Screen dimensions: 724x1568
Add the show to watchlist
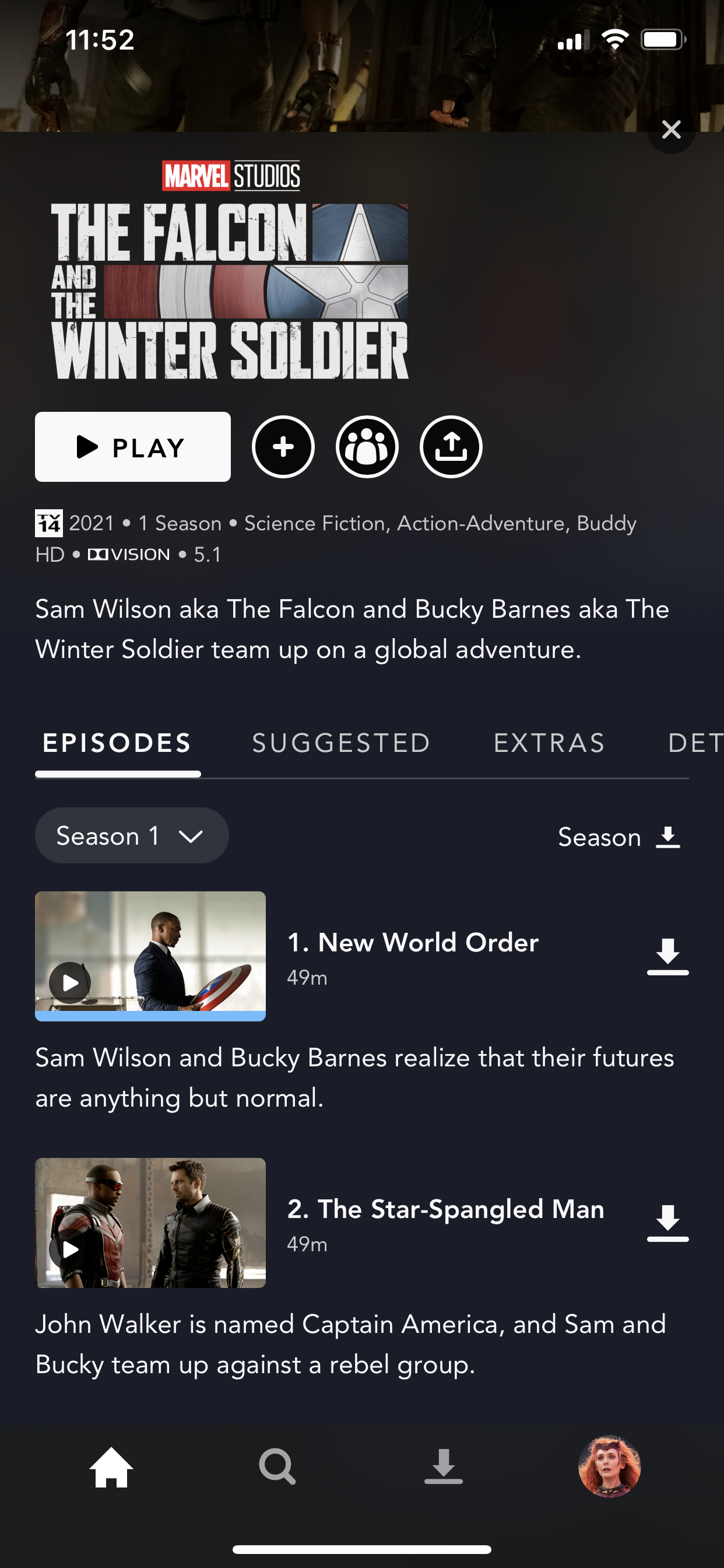(x=283, y=447)
